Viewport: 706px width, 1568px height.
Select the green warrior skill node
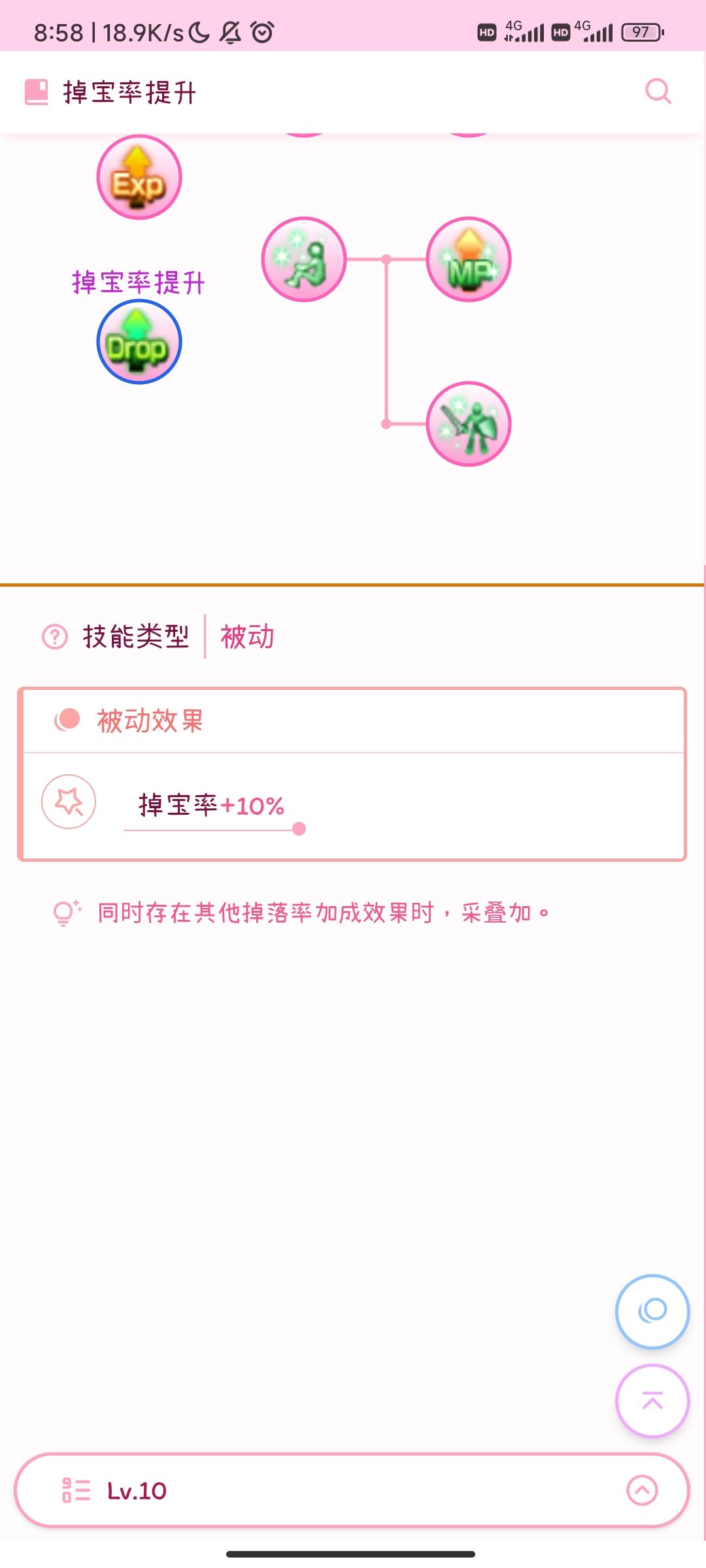point(468,423)
